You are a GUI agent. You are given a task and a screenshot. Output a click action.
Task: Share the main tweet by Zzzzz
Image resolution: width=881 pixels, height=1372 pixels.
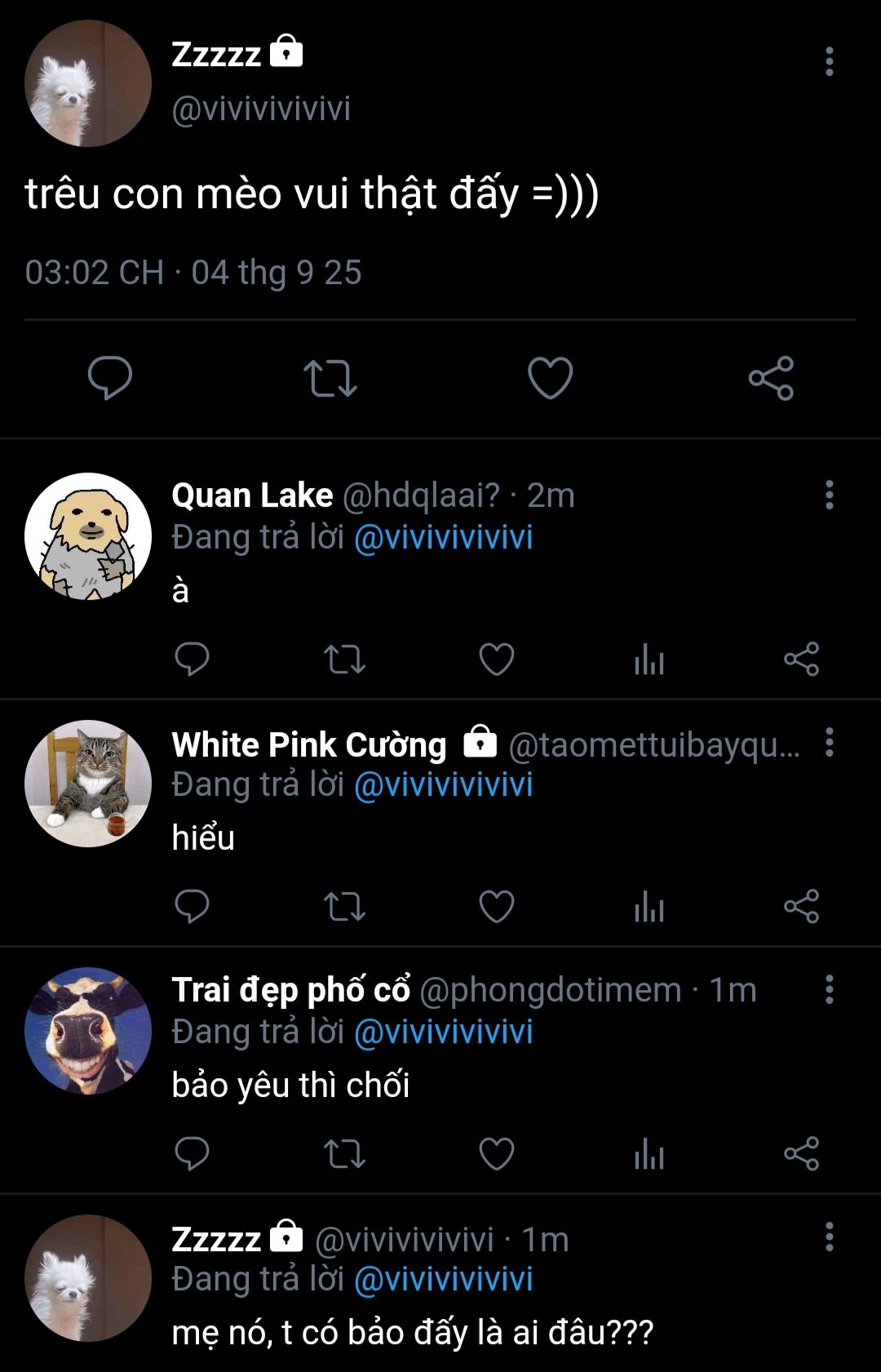[x=771, y=378]
